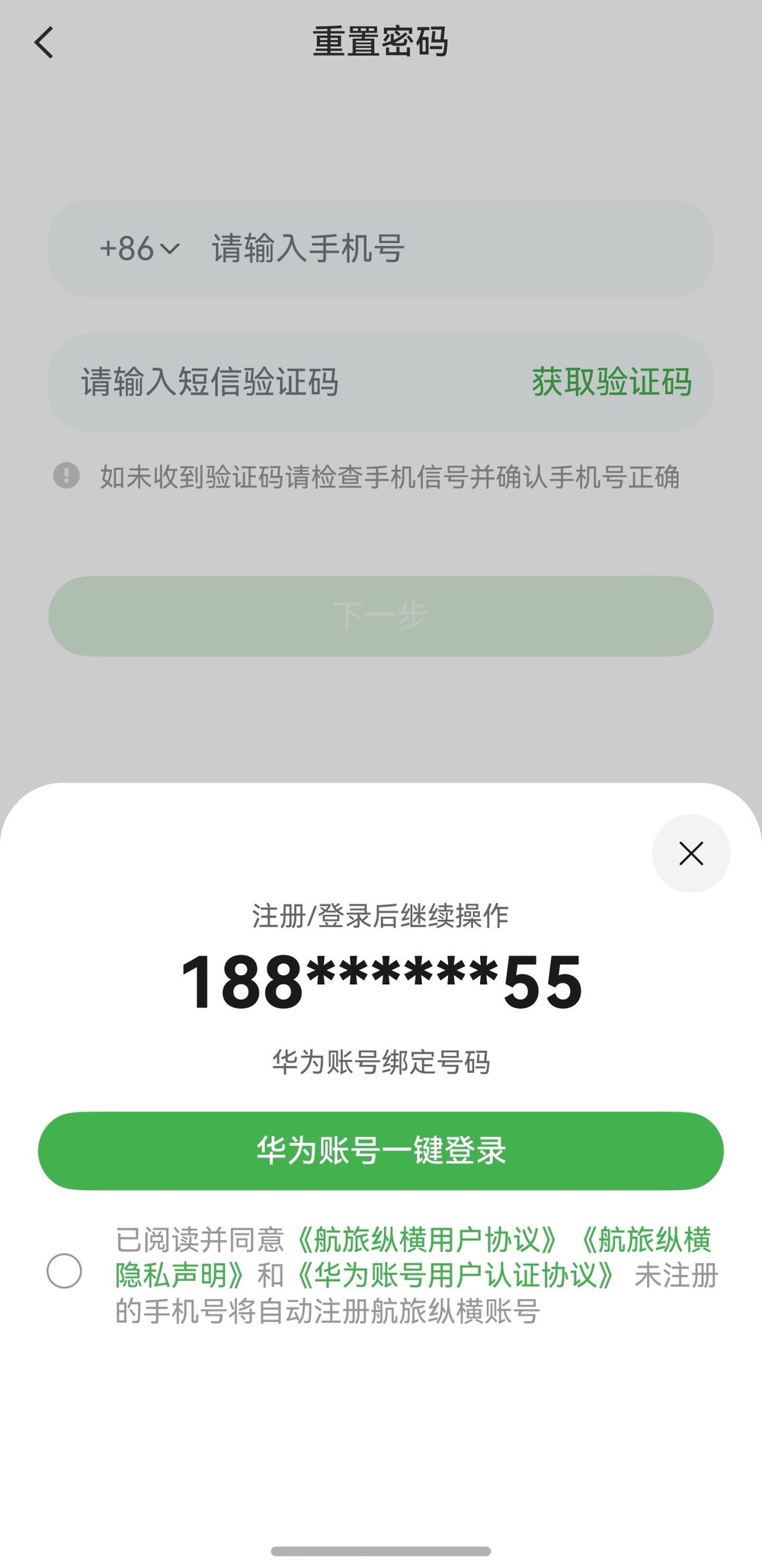Check the agreement consent circle

tap(64, 1271)
